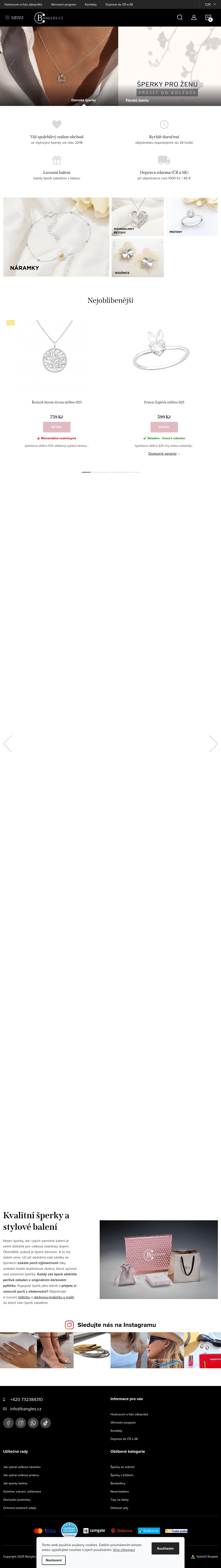Open the shopping cart
Image resolution: width=221 pixels, height=1568 pixels.
coord(208,18)
